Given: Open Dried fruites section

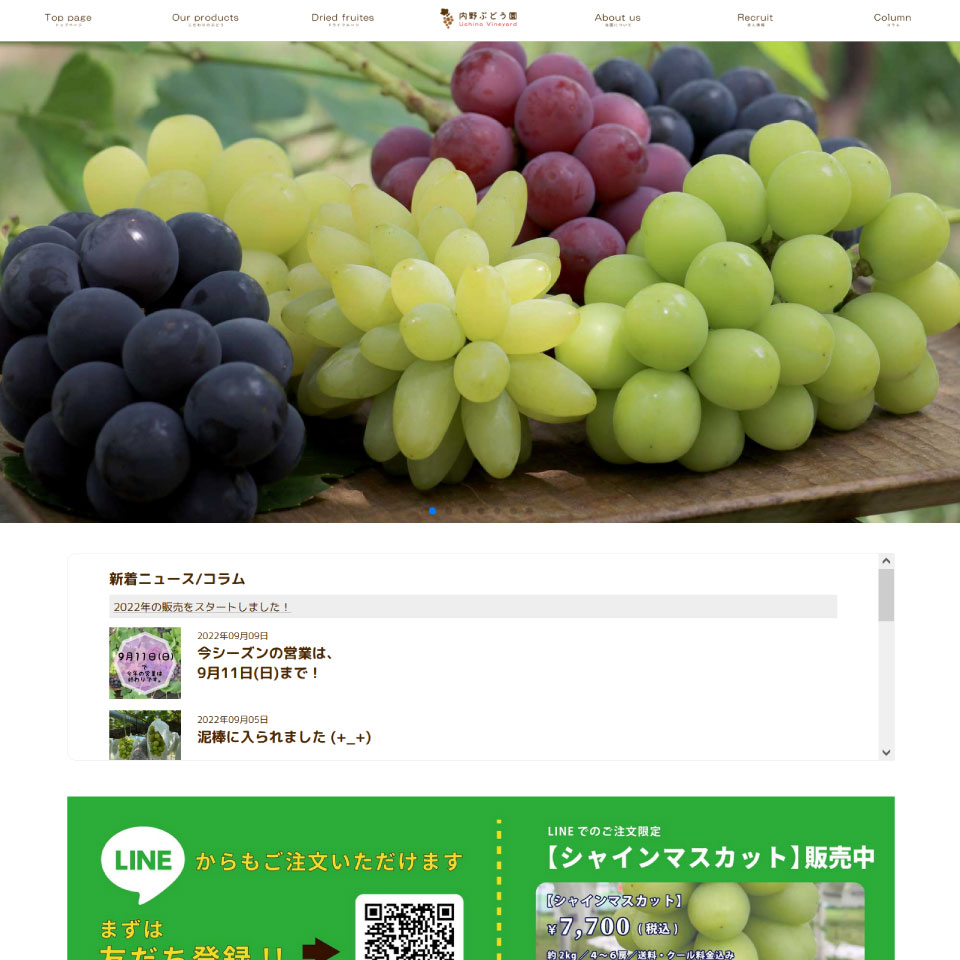Looking at the screenshot, I should coord(342,18).
